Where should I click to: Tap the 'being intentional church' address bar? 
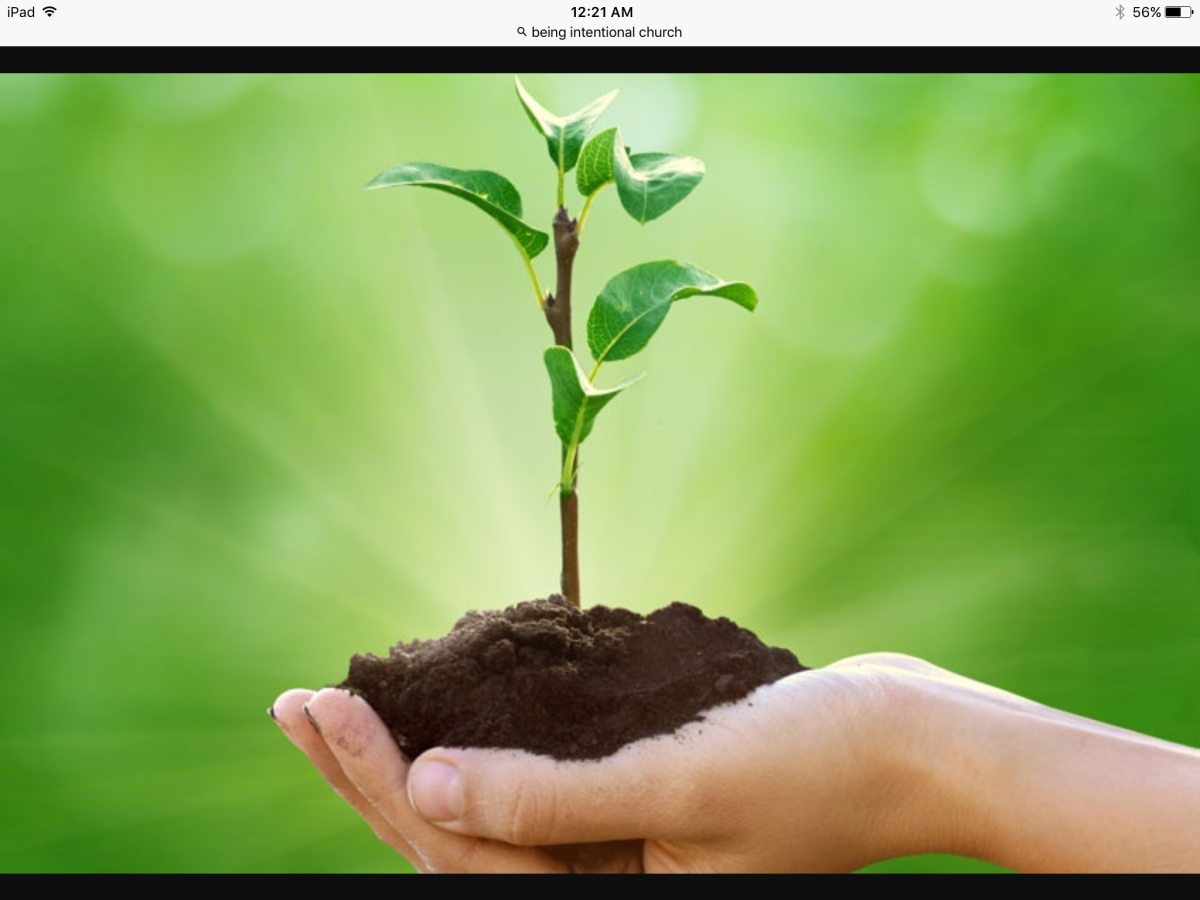tap(600, 32)
